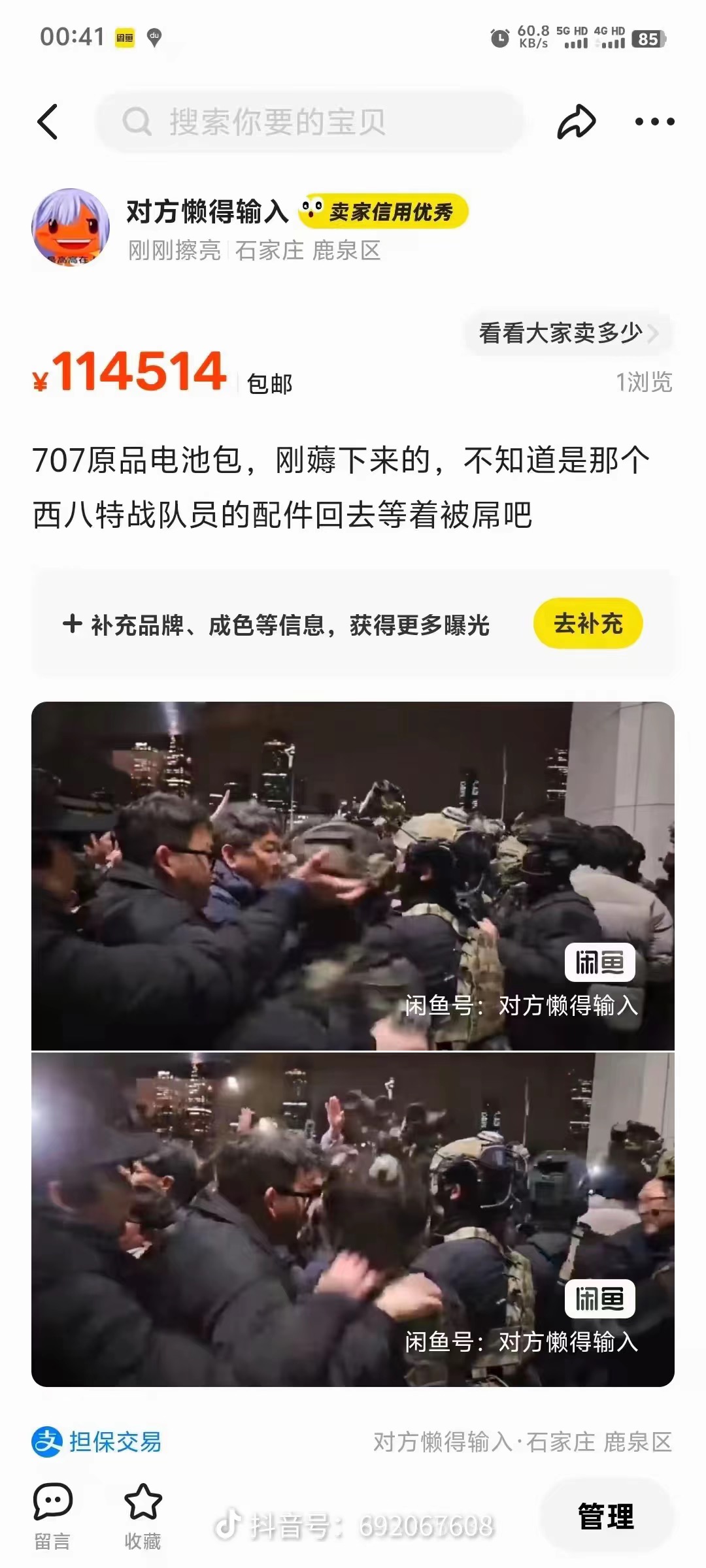Add the item to 收藏 favorites

(143, 1516)
